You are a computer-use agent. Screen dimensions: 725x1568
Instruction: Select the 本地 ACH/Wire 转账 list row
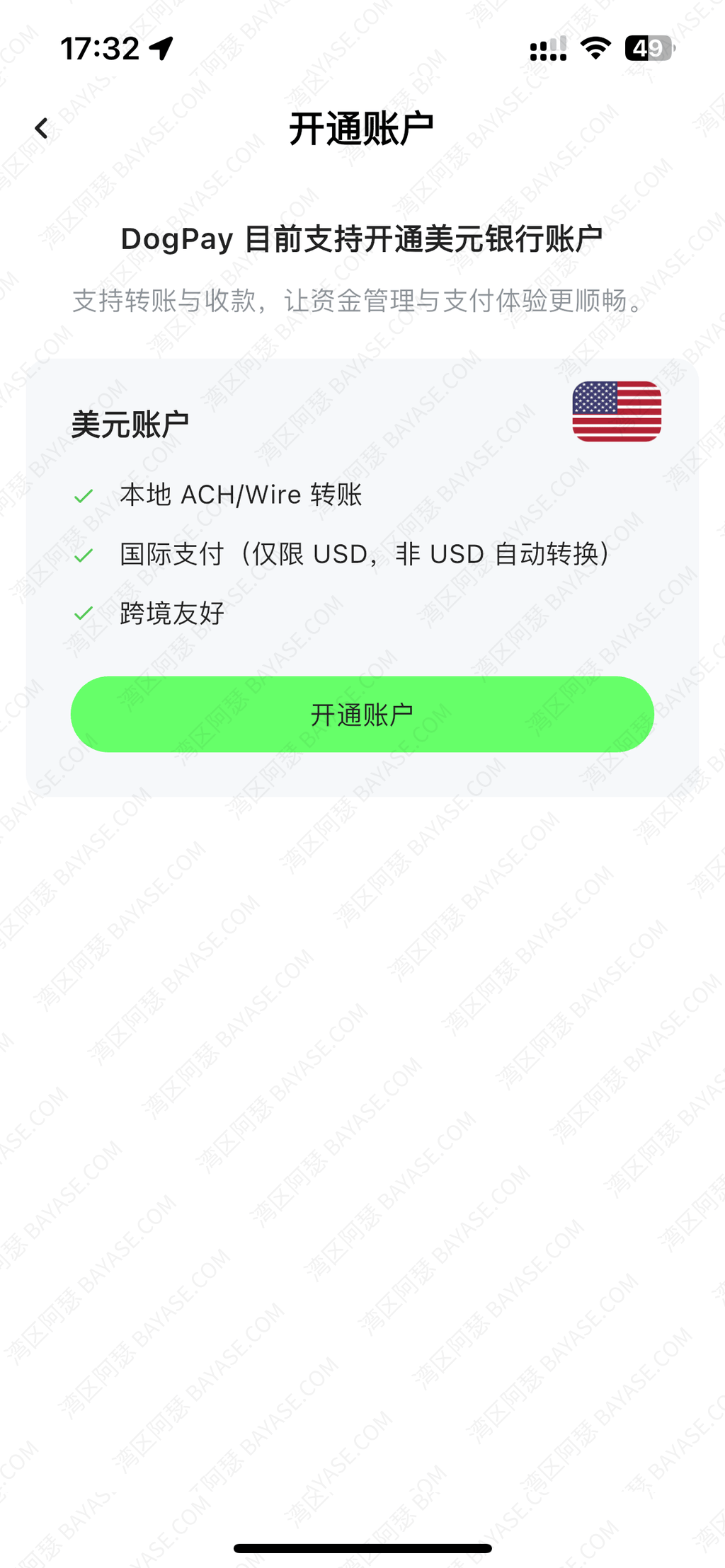[241, 495]
